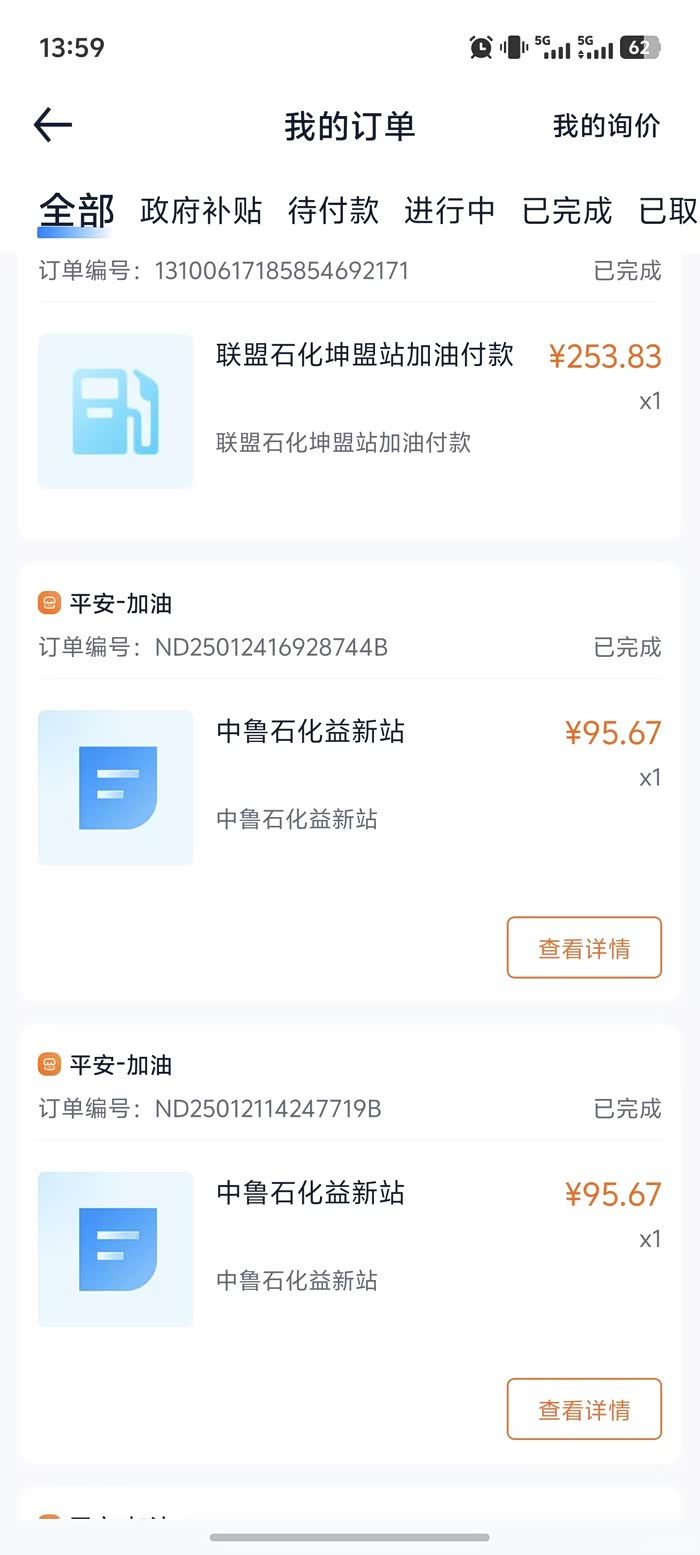
Task: Switch to the 待付款 tab
Action: [x=333, y=211]
